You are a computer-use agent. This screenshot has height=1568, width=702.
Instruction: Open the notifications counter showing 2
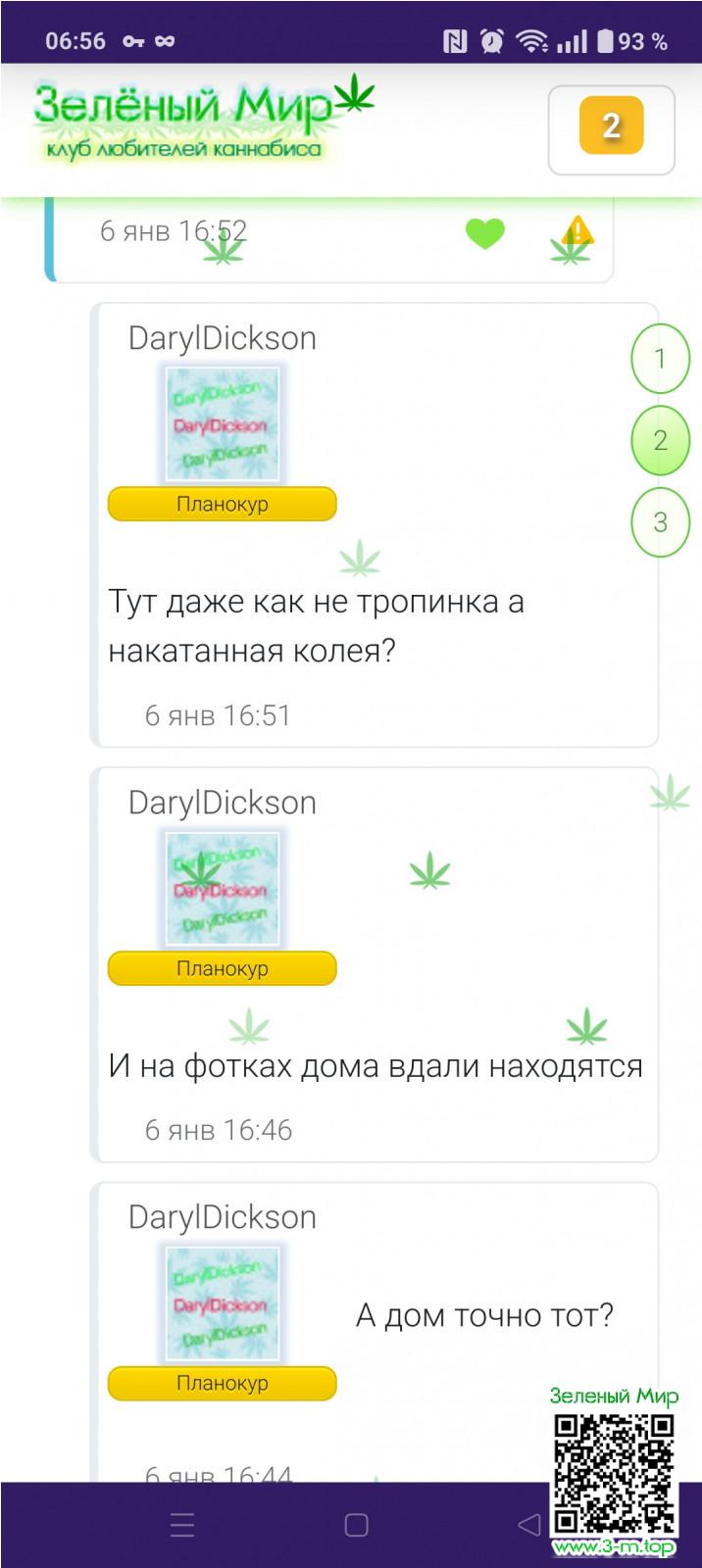click(x=611, y=128)
